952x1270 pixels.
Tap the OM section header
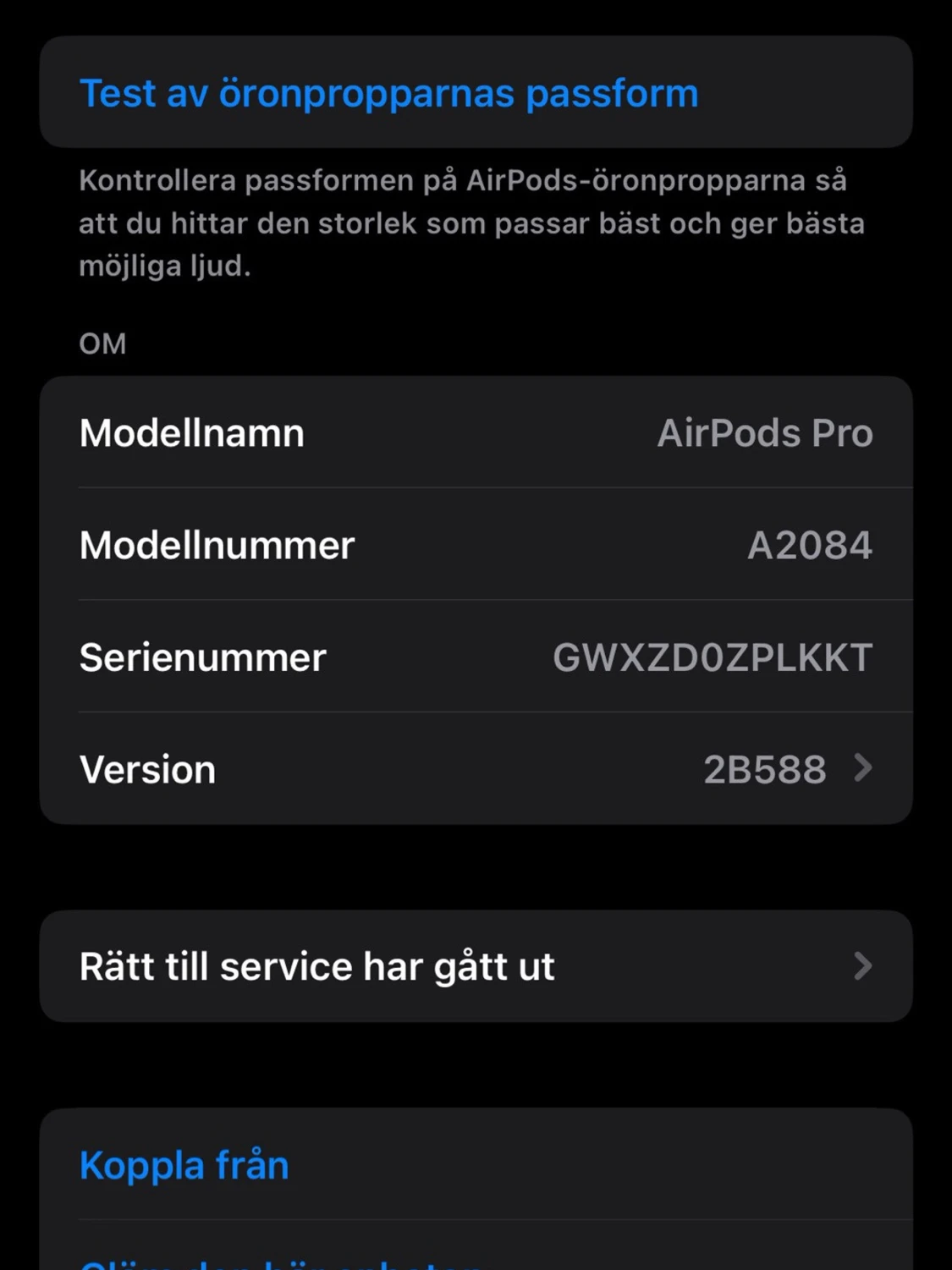(102, 343)
